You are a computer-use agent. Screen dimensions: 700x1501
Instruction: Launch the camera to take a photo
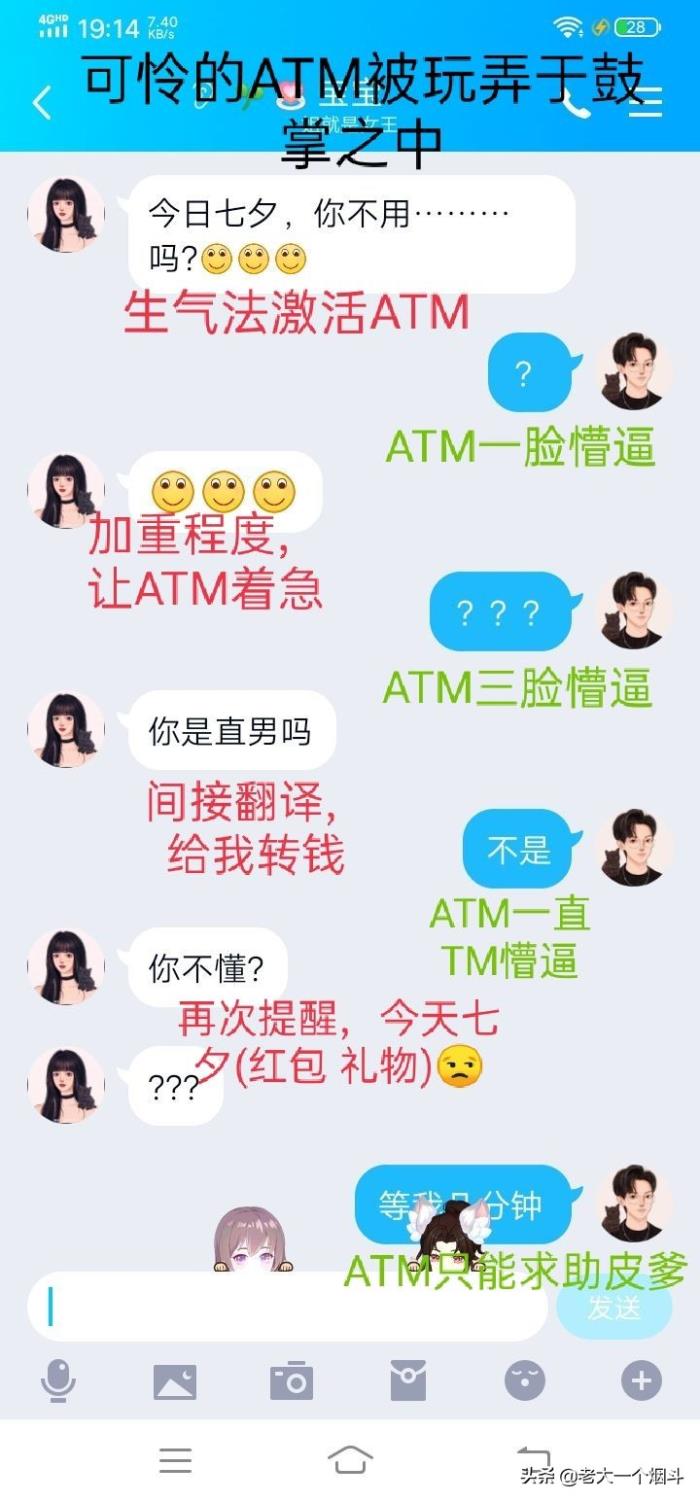point(291,1381)
